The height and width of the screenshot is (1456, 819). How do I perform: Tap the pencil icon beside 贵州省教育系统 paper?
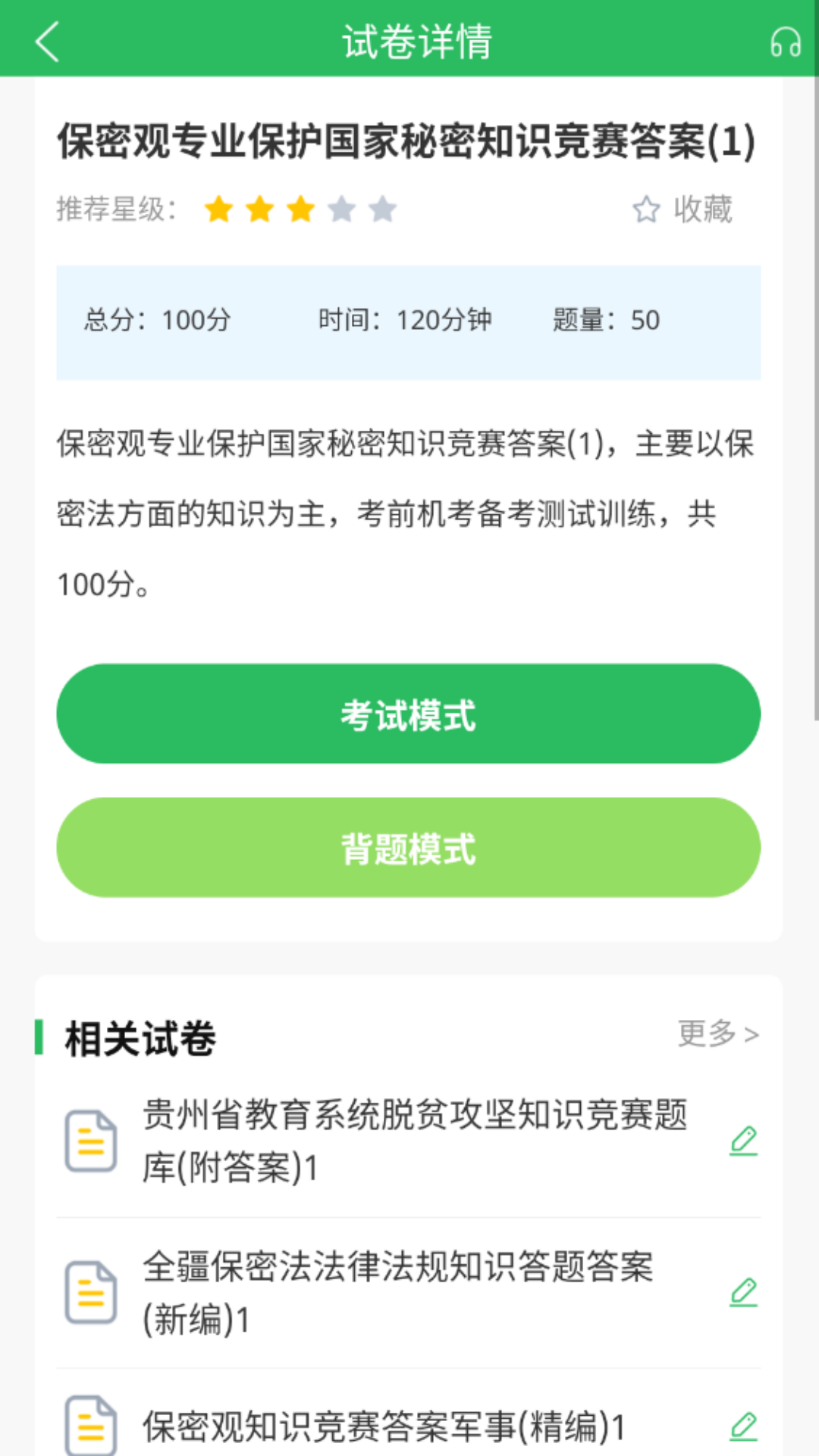[743, 1141]
